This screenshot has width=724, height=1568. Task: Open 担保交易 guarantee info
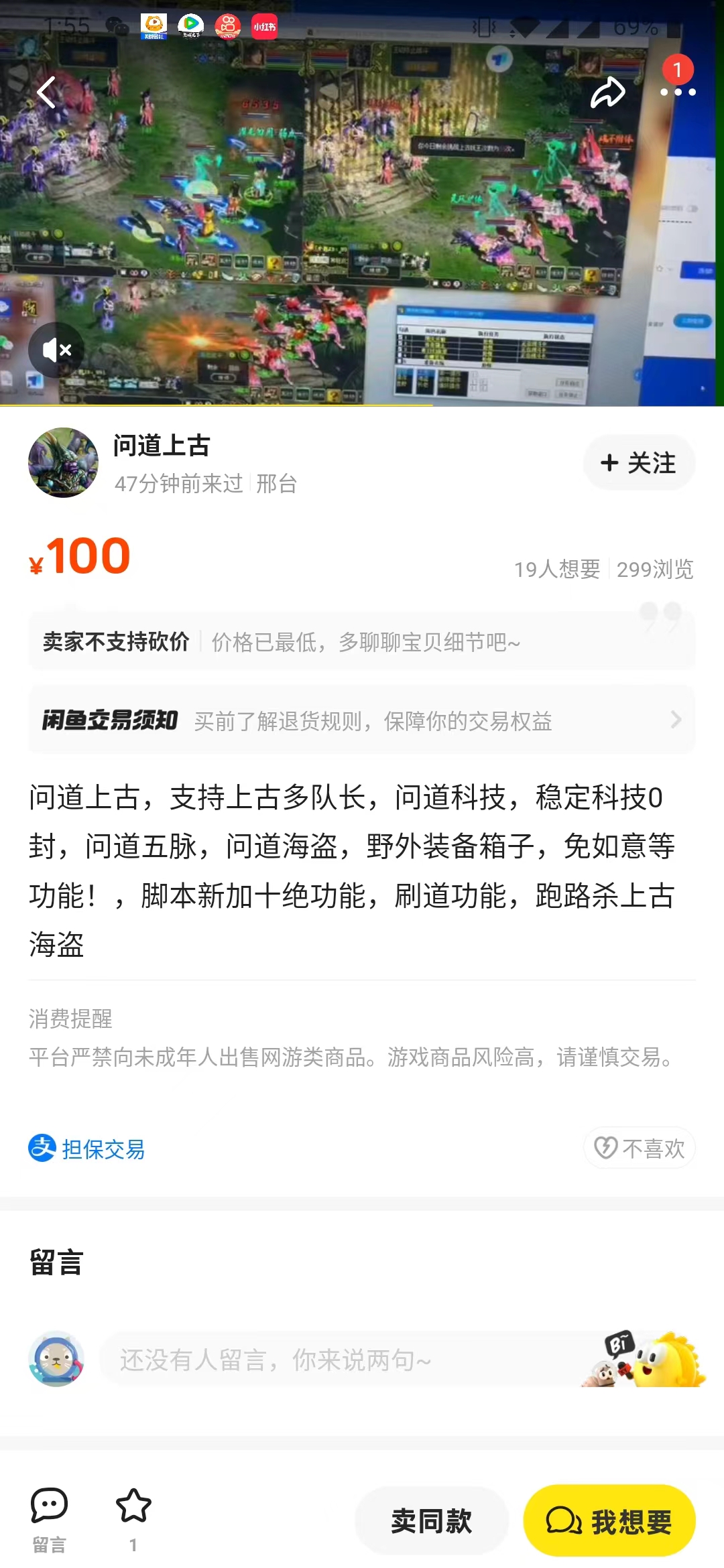87,1149
